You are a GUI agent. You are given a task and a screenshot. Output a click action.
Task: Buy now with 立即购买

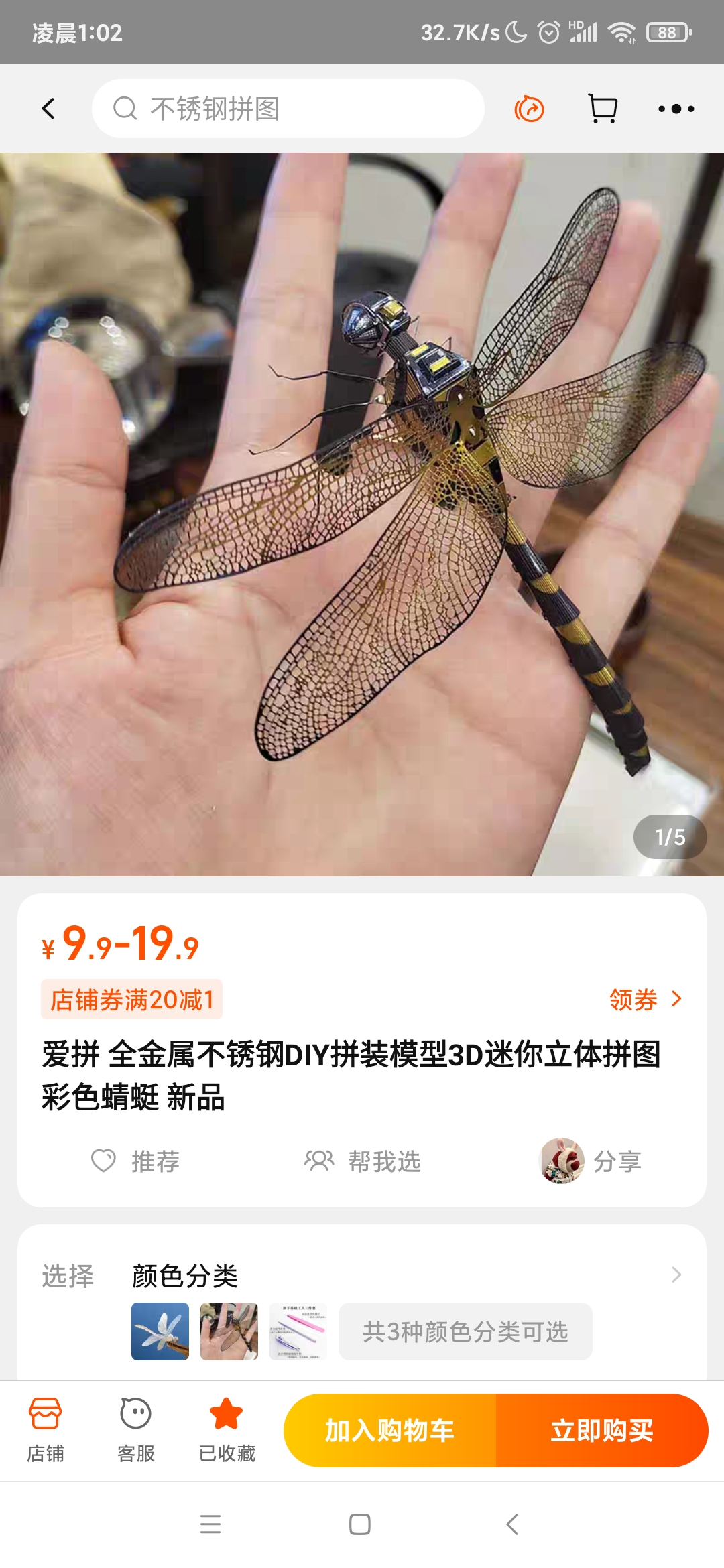pos(601,1431)
